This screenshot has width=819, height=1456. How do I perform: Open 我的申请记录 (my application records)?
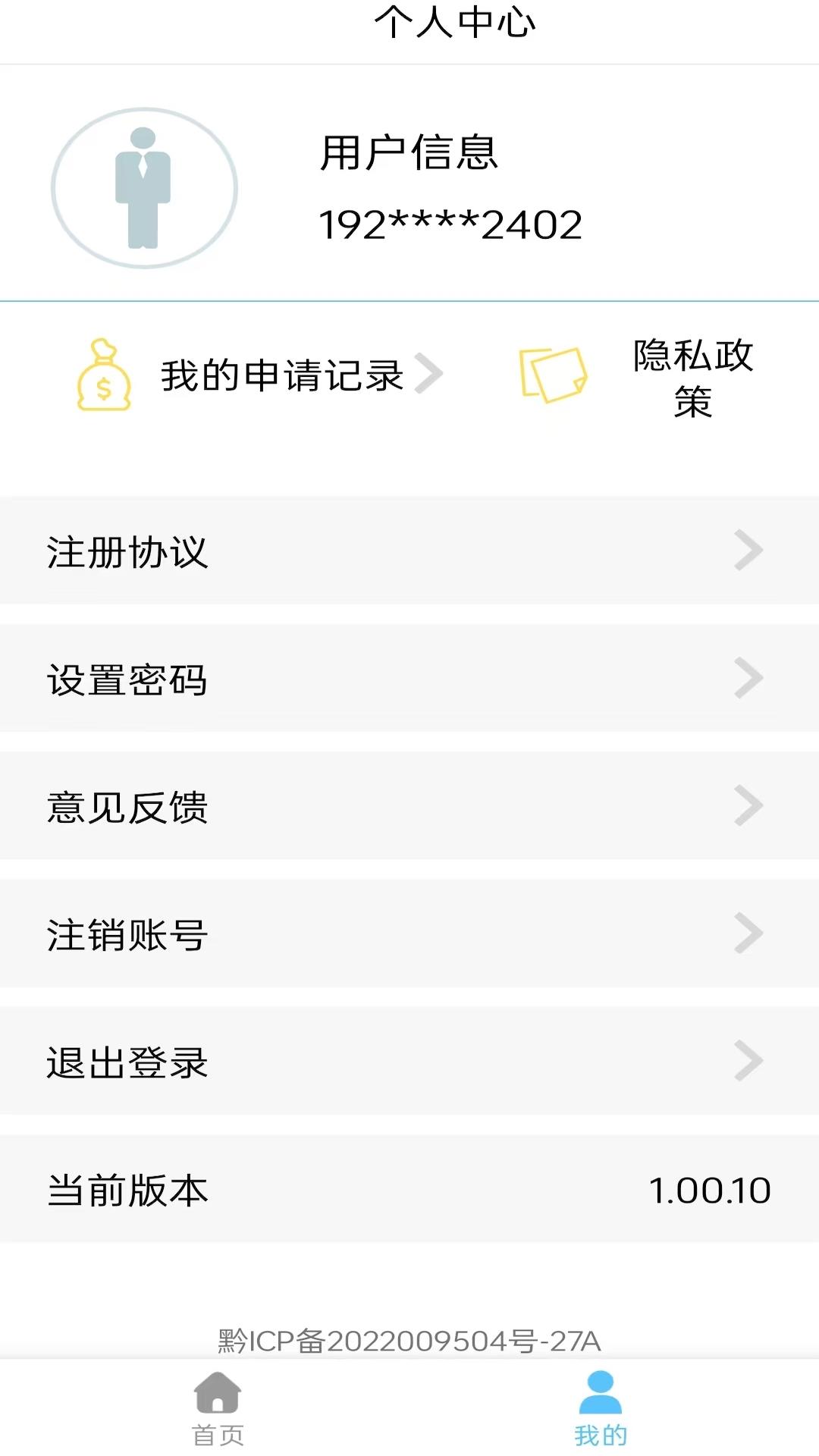tap(281, 375)
